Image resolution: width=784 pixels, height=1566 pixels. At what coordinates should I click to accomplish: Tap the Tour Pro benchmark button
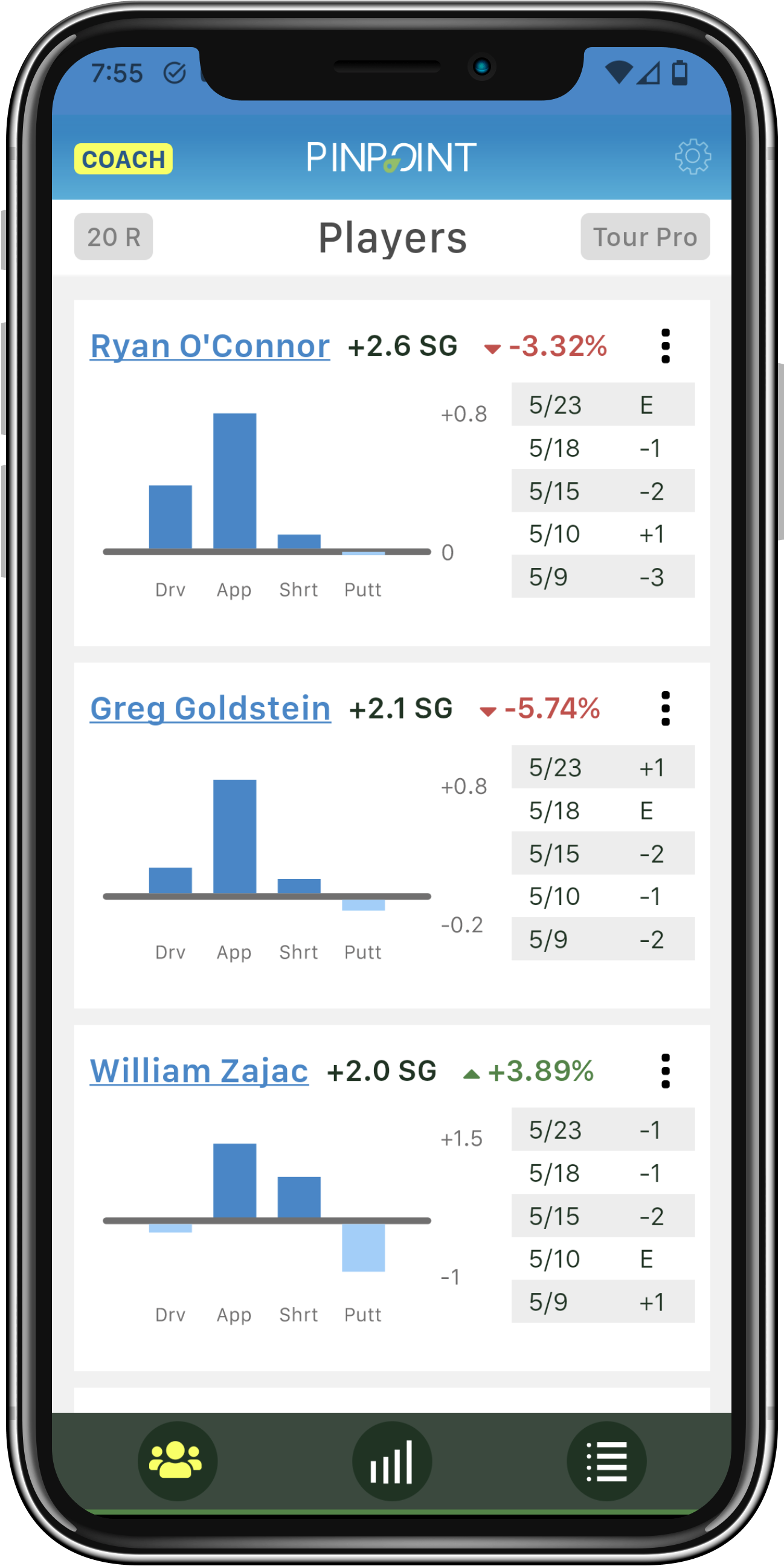[645, 236]
